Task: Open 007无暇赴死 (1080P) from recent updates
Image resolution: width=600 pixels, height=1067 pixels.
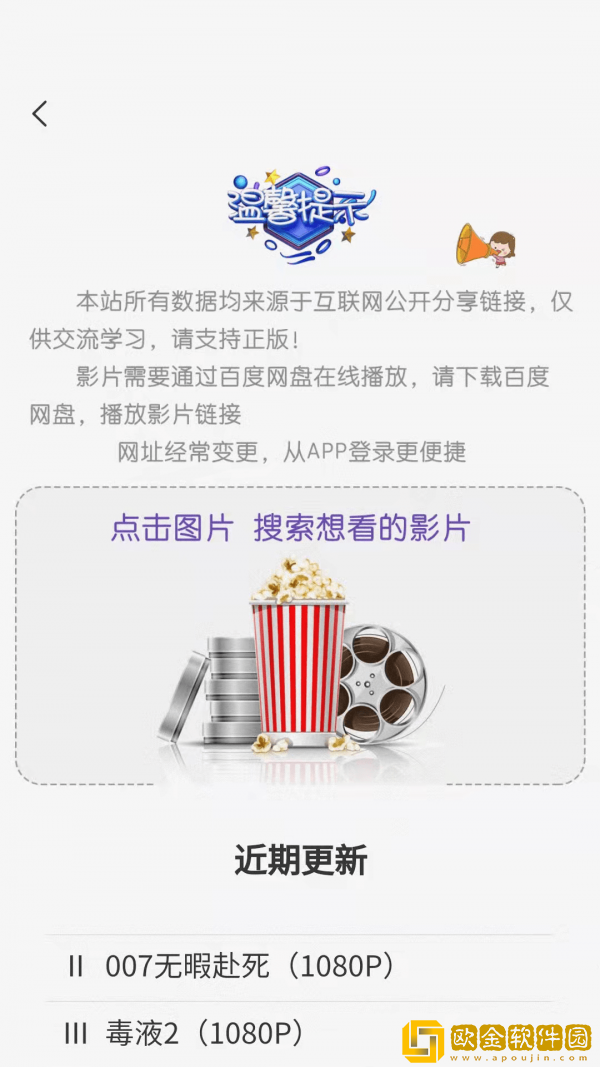Action: (250, 967)
